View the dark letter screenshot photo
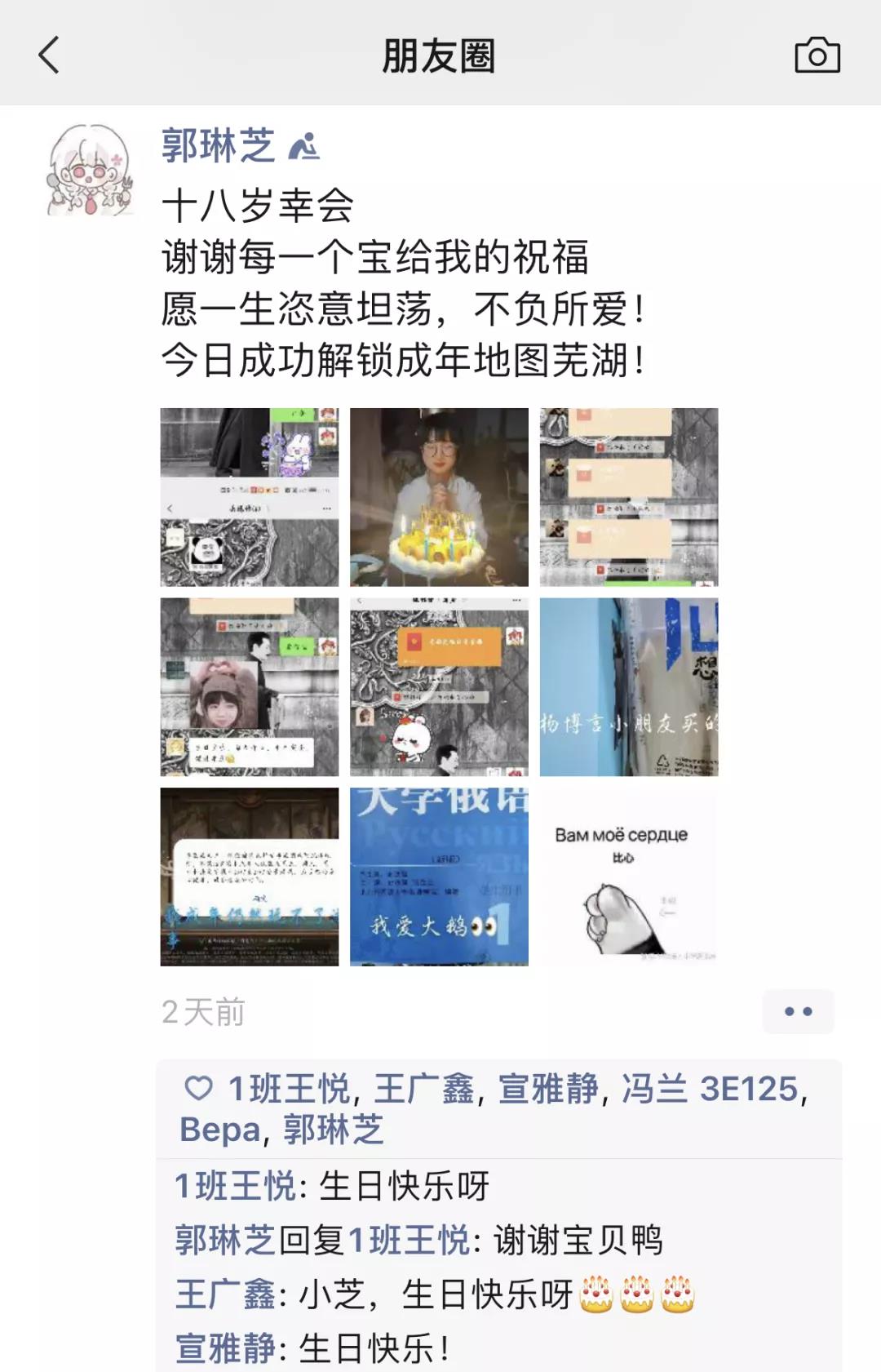 pyautogui.click(x=249, y=877)
